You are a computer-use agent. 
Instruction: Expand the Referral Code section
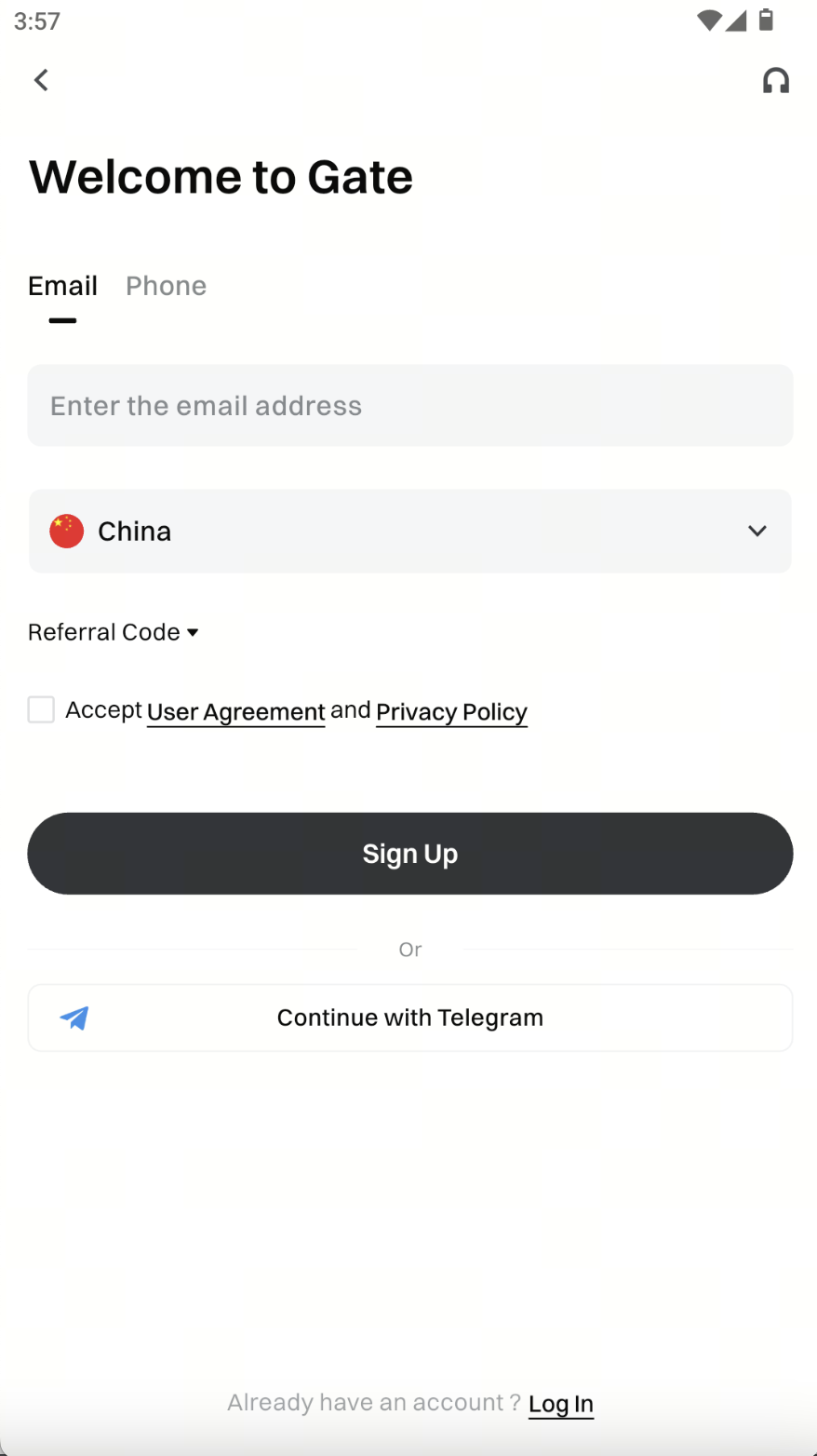pos(114,632)
